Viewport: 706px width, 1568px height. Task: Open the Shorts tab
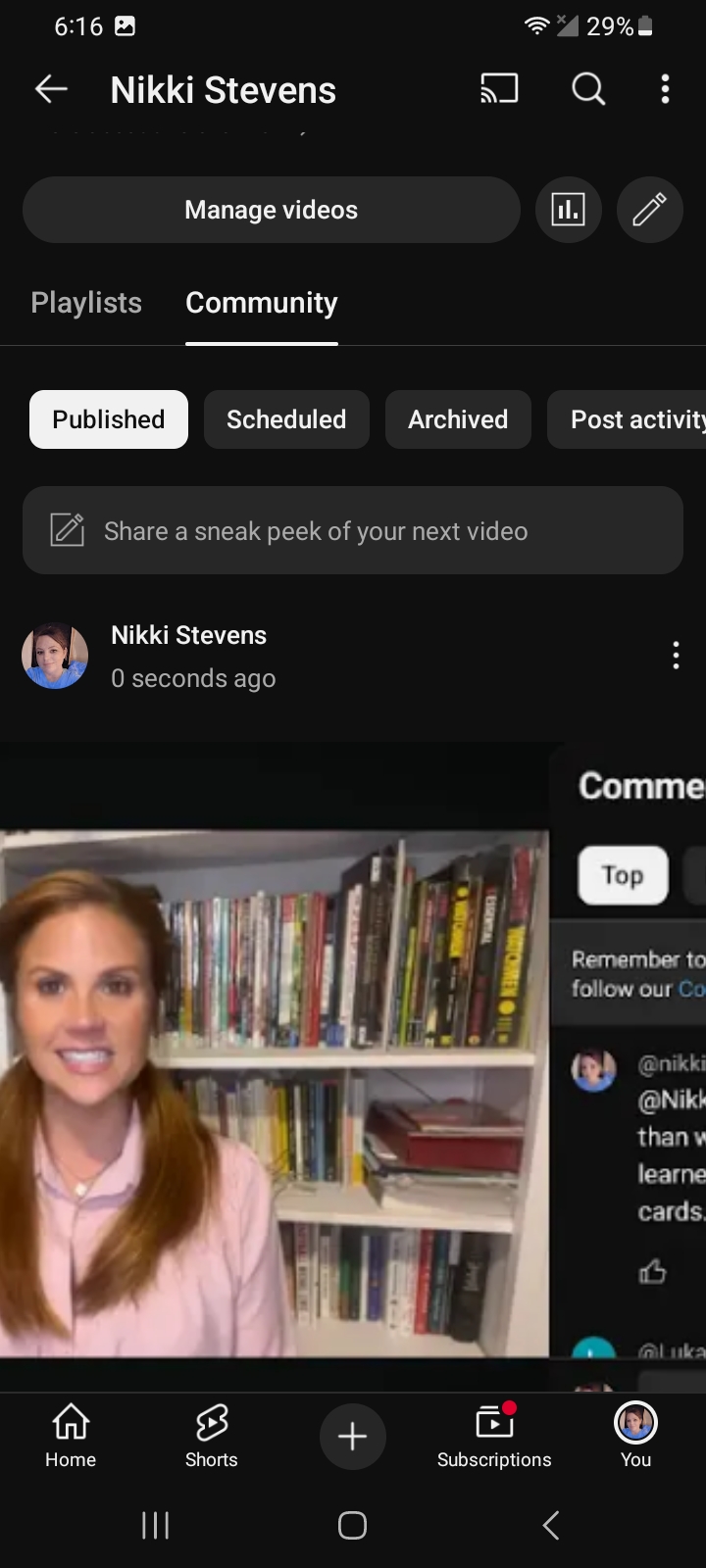[212, 1436]
